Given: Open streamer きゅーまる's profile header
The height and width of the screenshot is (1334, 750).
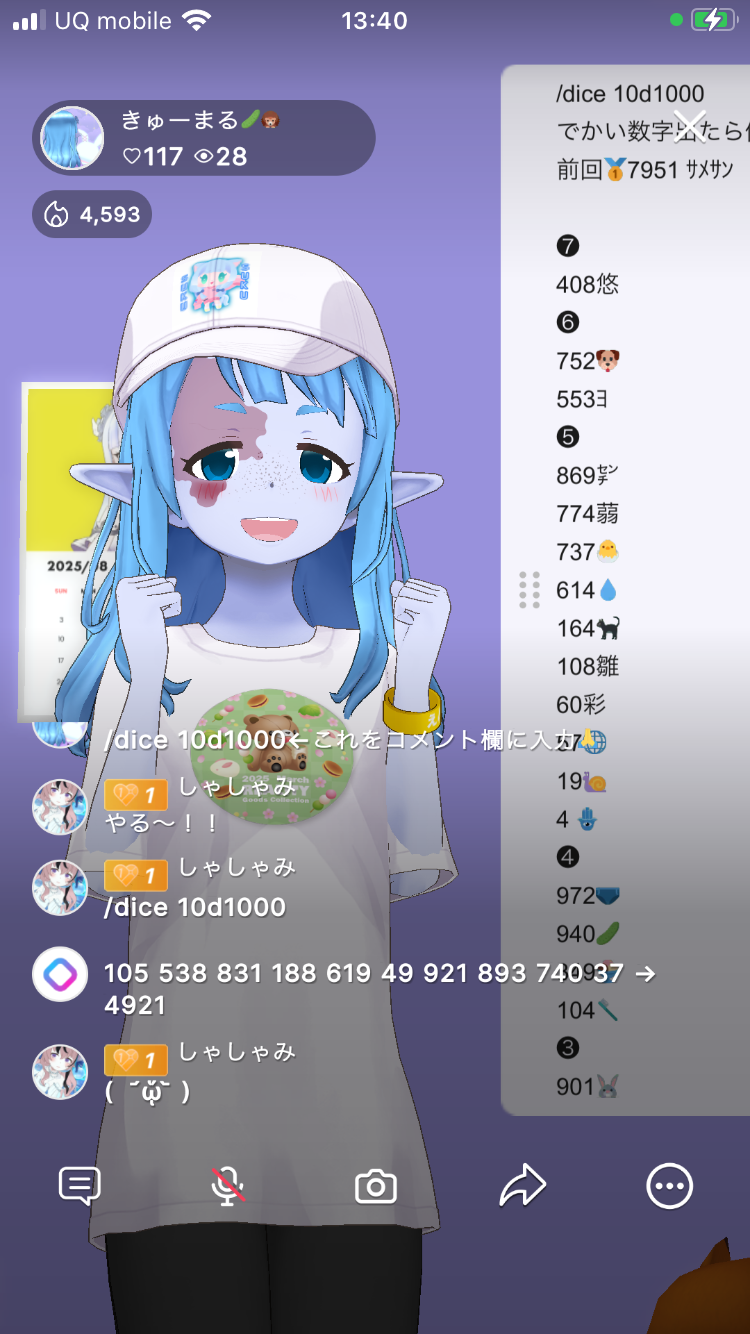Looking at the screenshot, I should (x=203, y=138).
